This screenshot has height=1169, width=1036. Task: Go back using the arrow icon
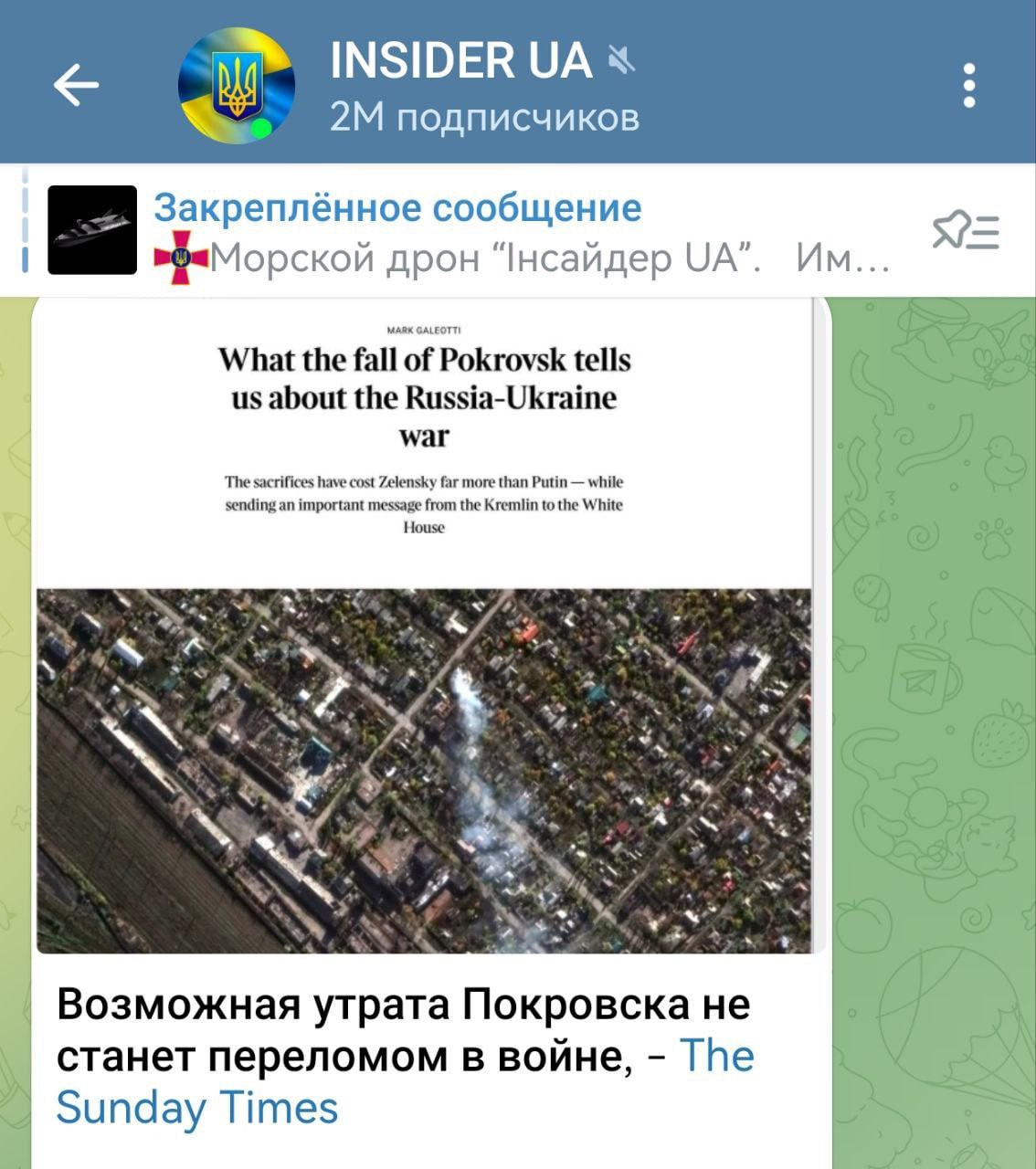point(76,86)
